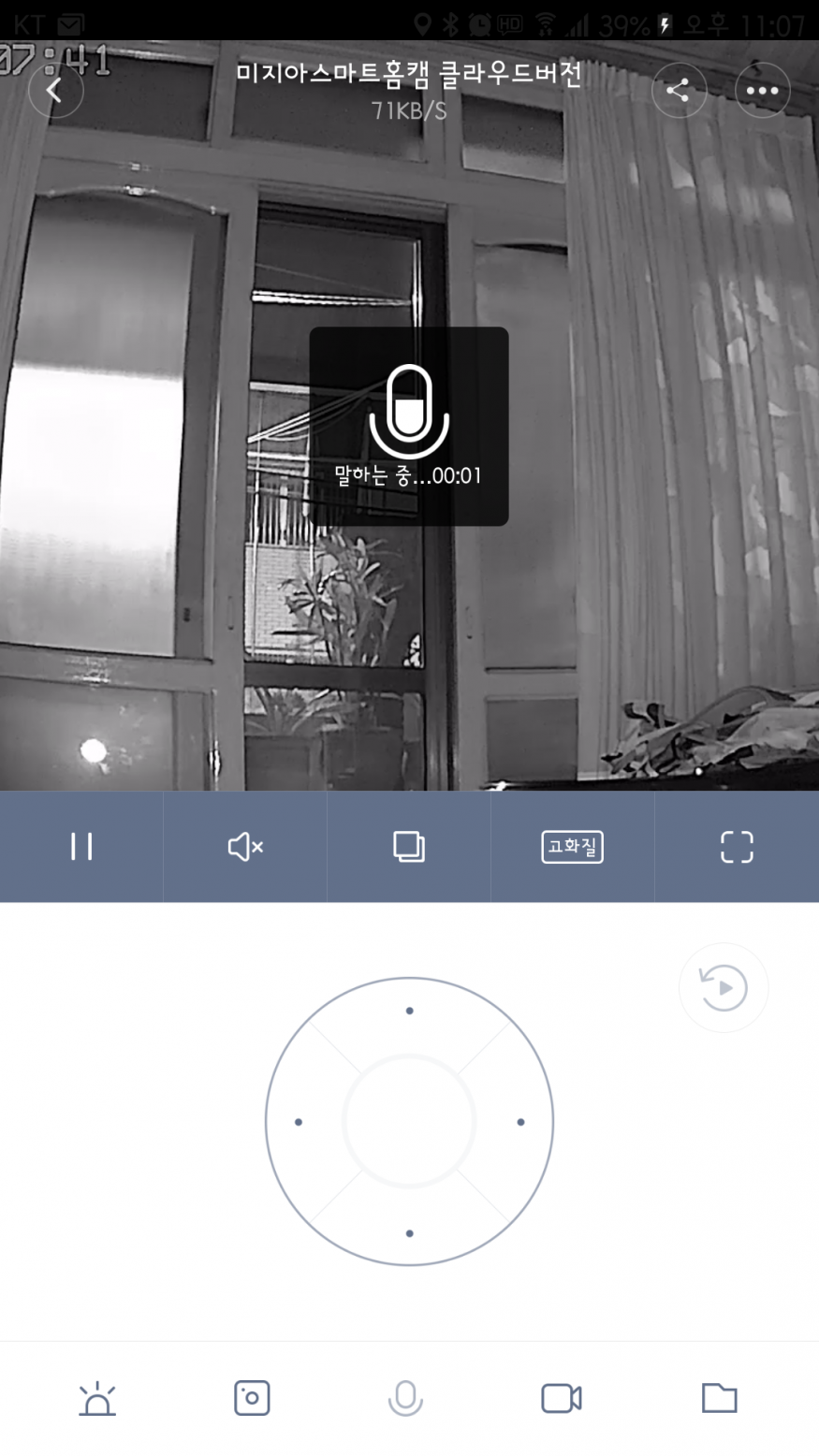The image size is (819, 1456).
Task: Pan the camera right on the control pad
Action: coord(520,1122)
